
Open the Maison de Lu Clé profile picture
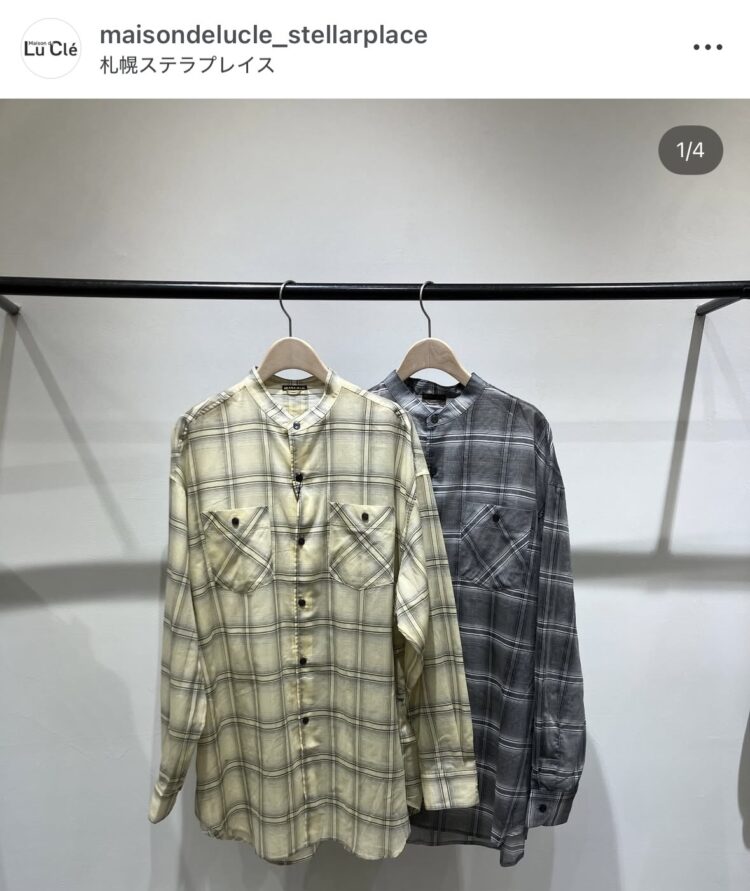(x=51, y=49)
